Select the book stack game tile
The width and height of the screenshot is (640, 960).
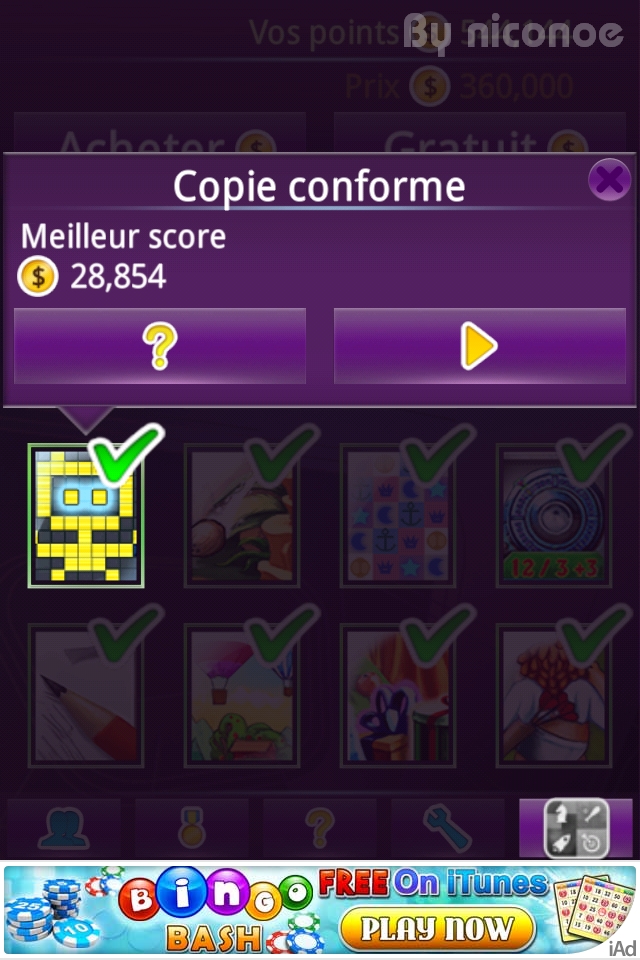coord(398,695)
